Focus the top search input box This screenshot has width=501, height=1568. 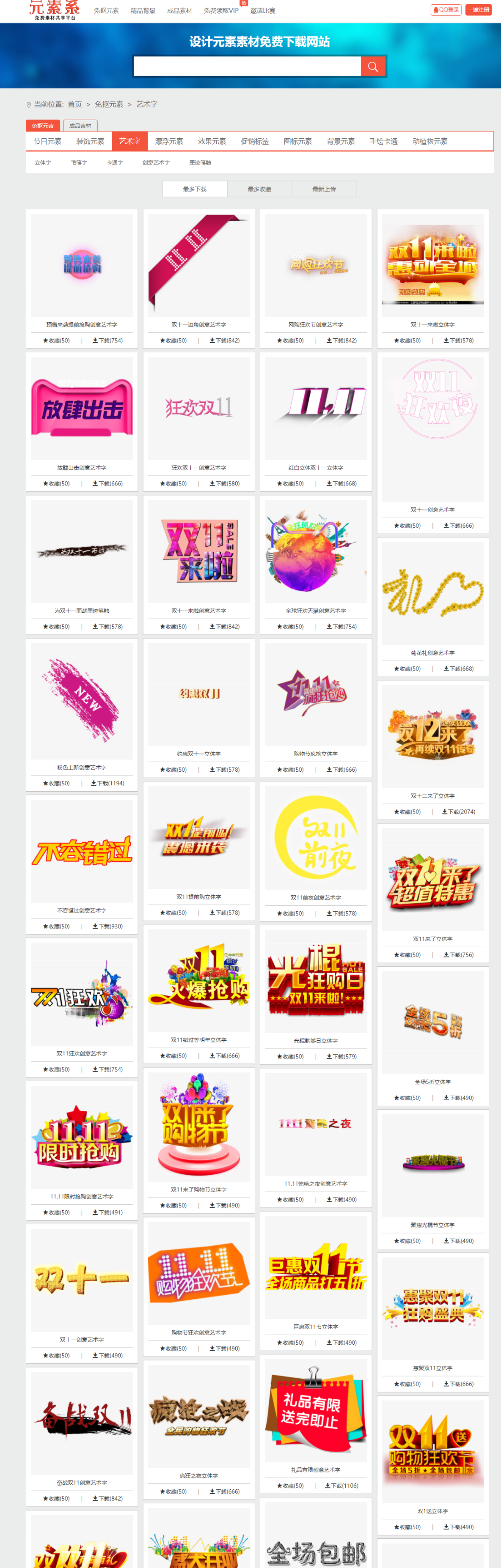click(x=247, y=66)
